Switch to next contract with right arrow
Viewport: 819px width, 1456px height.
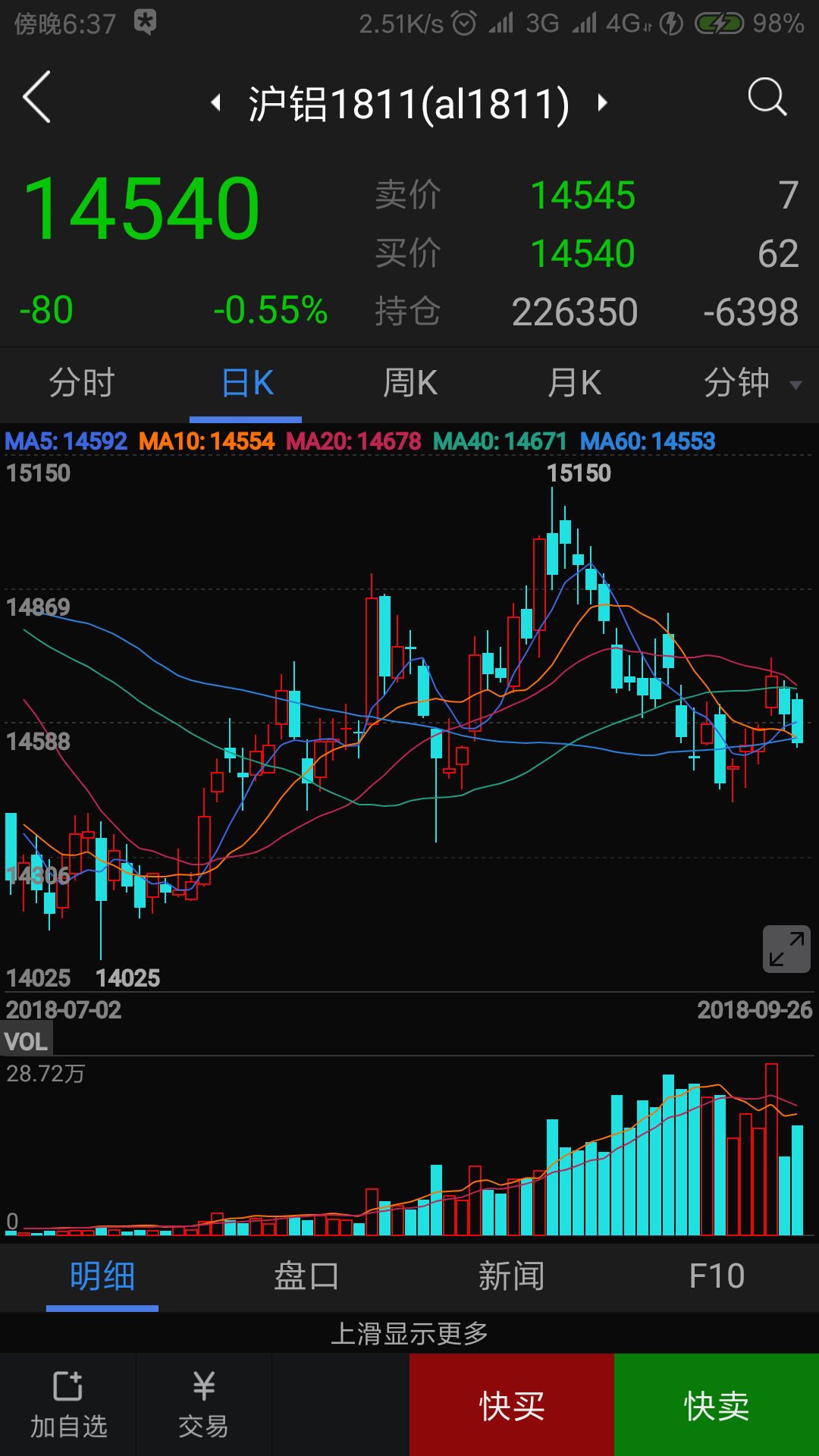603,102
